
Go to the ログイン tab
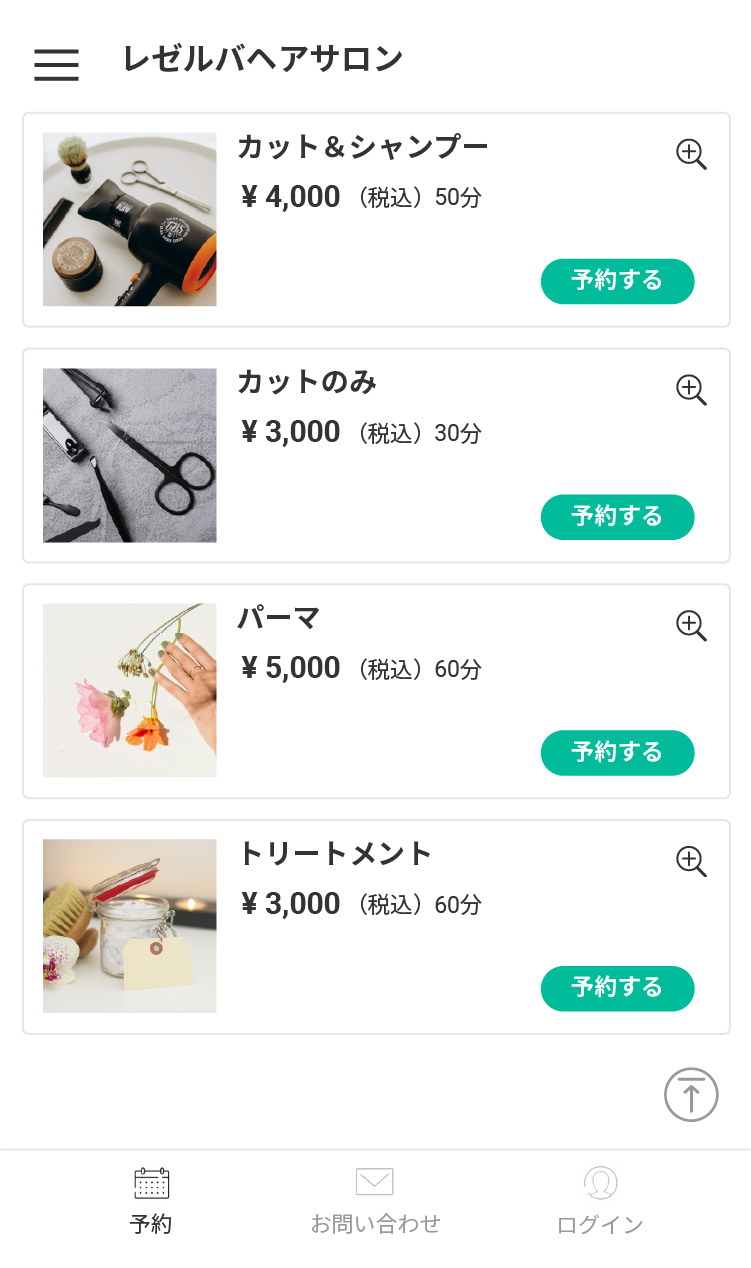[x=600, y=1201]
